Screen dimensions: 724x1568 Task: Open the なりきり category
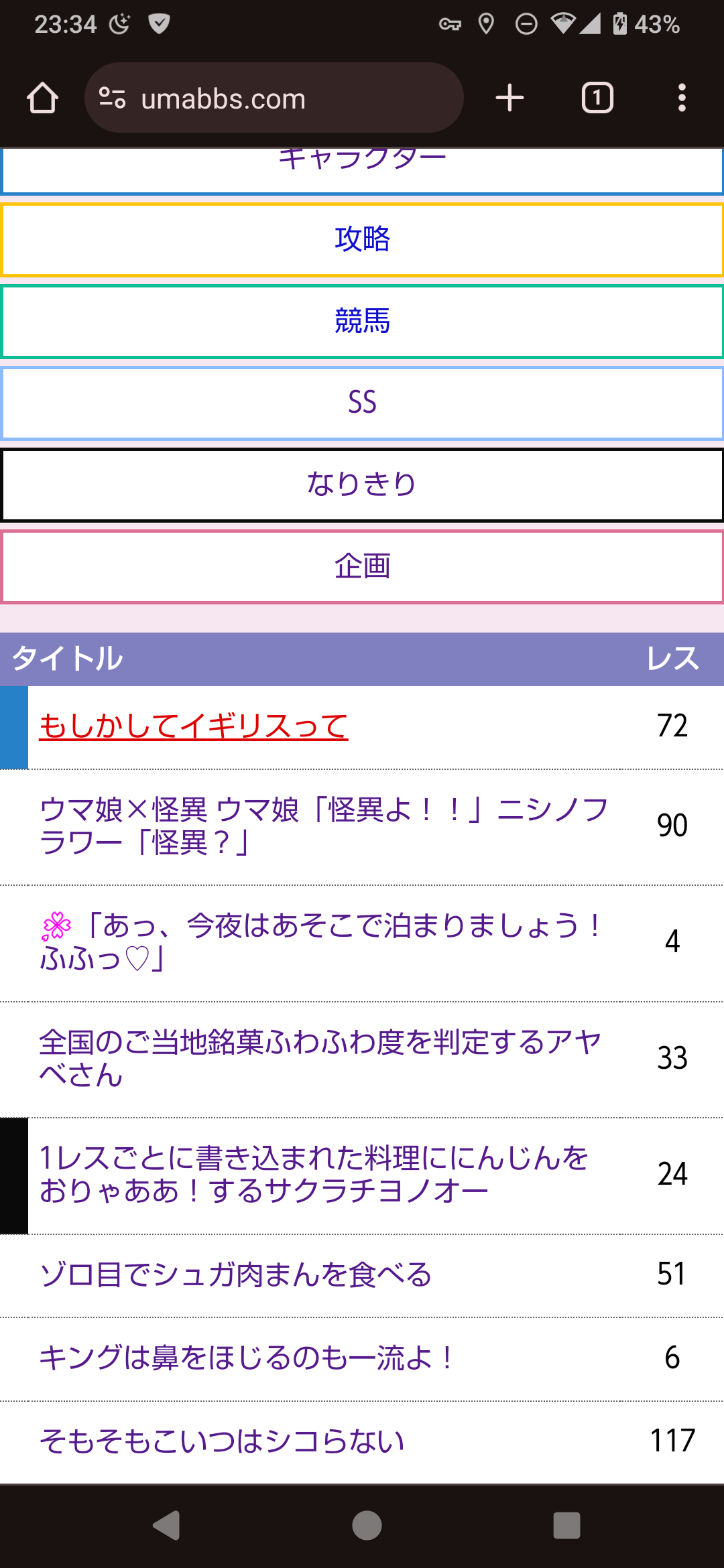(362, 485)
